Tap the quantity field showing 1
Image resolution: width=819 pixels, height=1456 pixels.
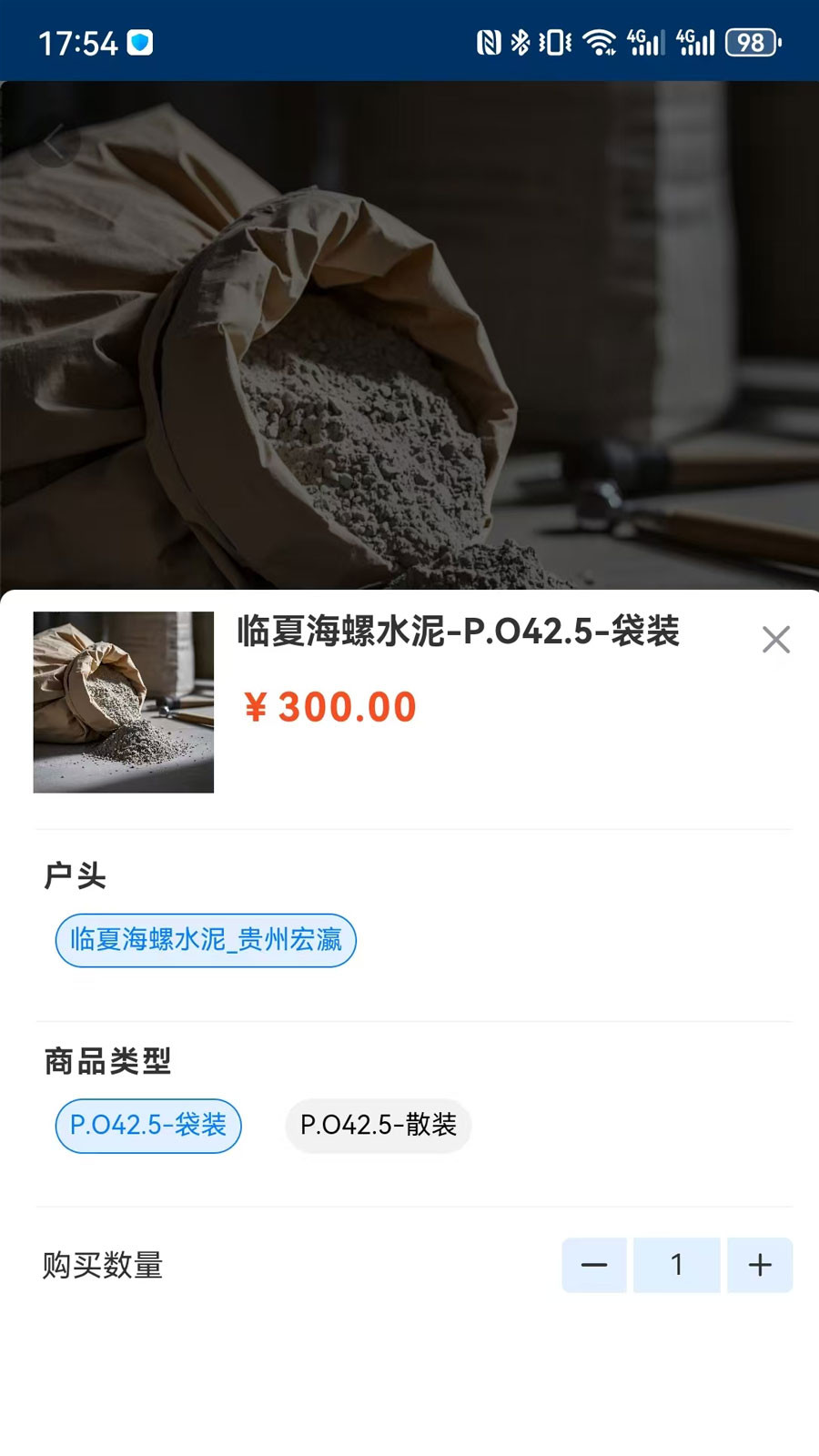coord(676,1265)
